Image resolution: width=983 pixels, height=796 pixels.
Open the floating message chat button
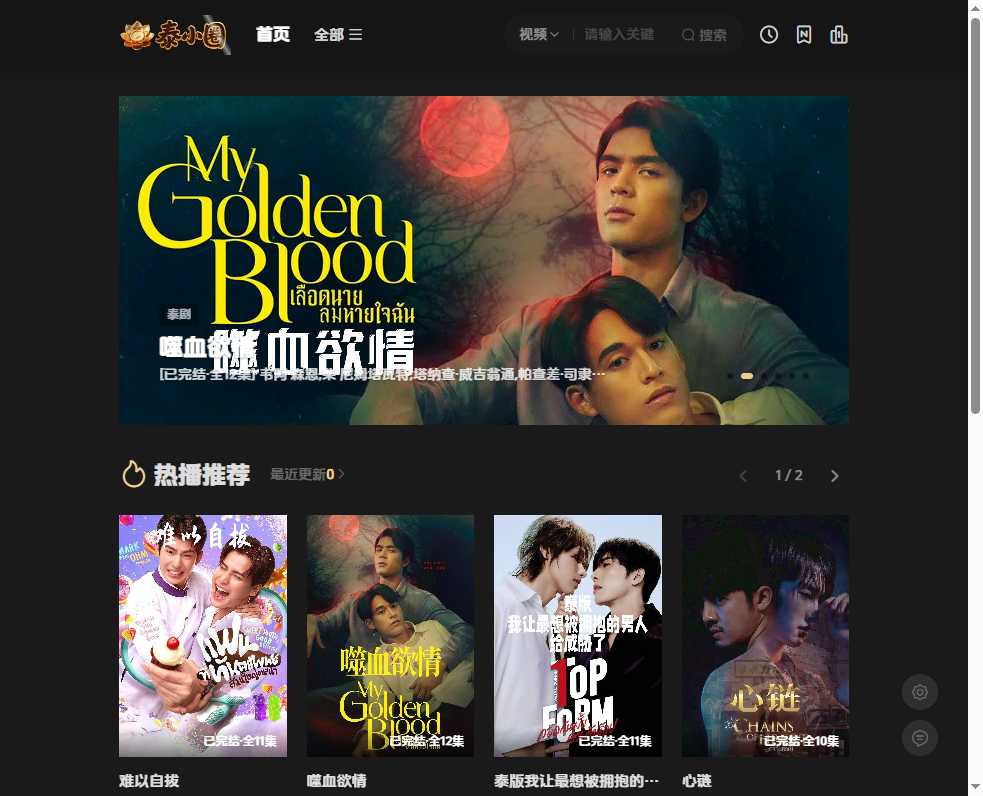(x=920, y=738)
